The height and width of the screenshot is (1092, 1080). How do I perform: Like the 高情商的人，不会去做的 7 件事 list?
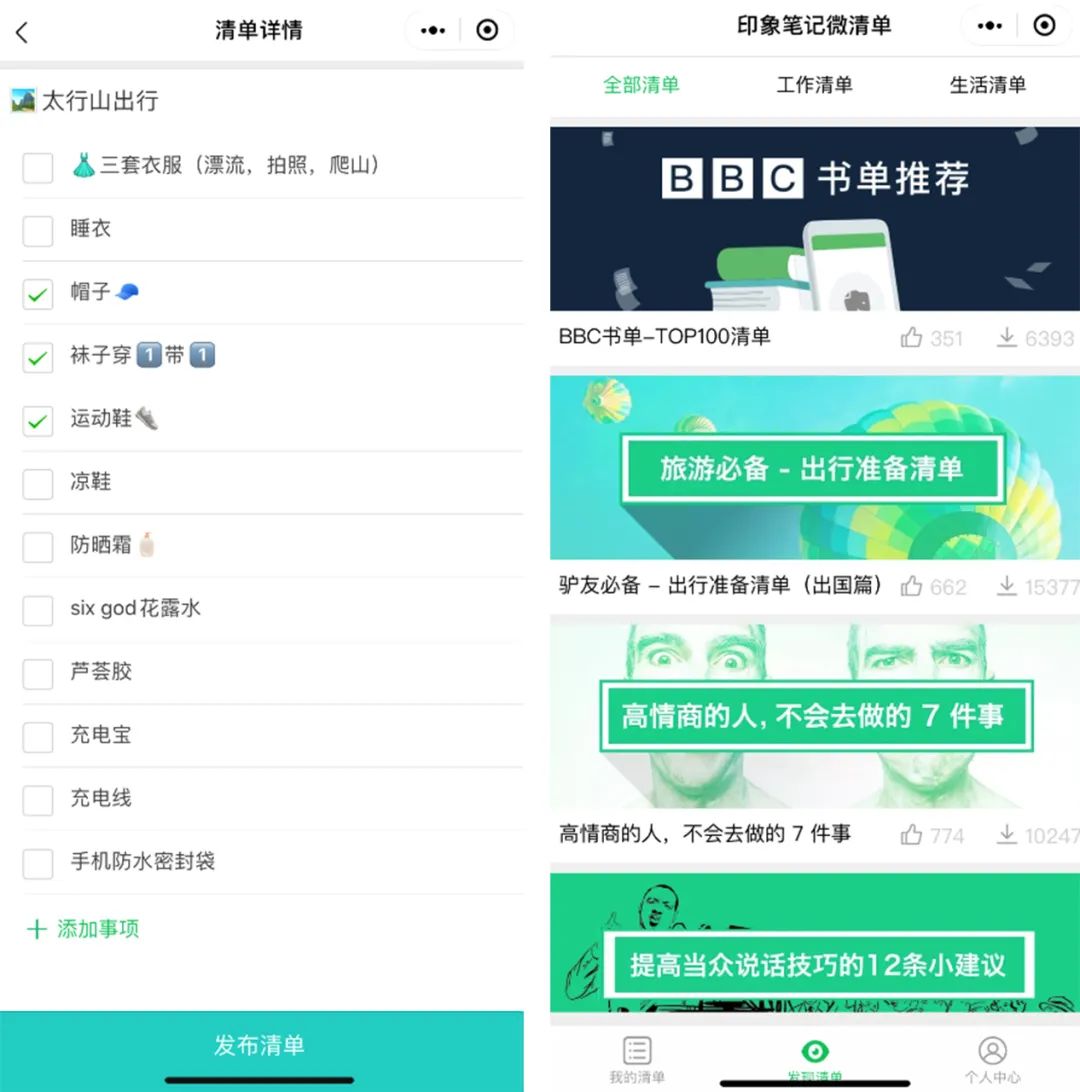(x=911, y=834)
